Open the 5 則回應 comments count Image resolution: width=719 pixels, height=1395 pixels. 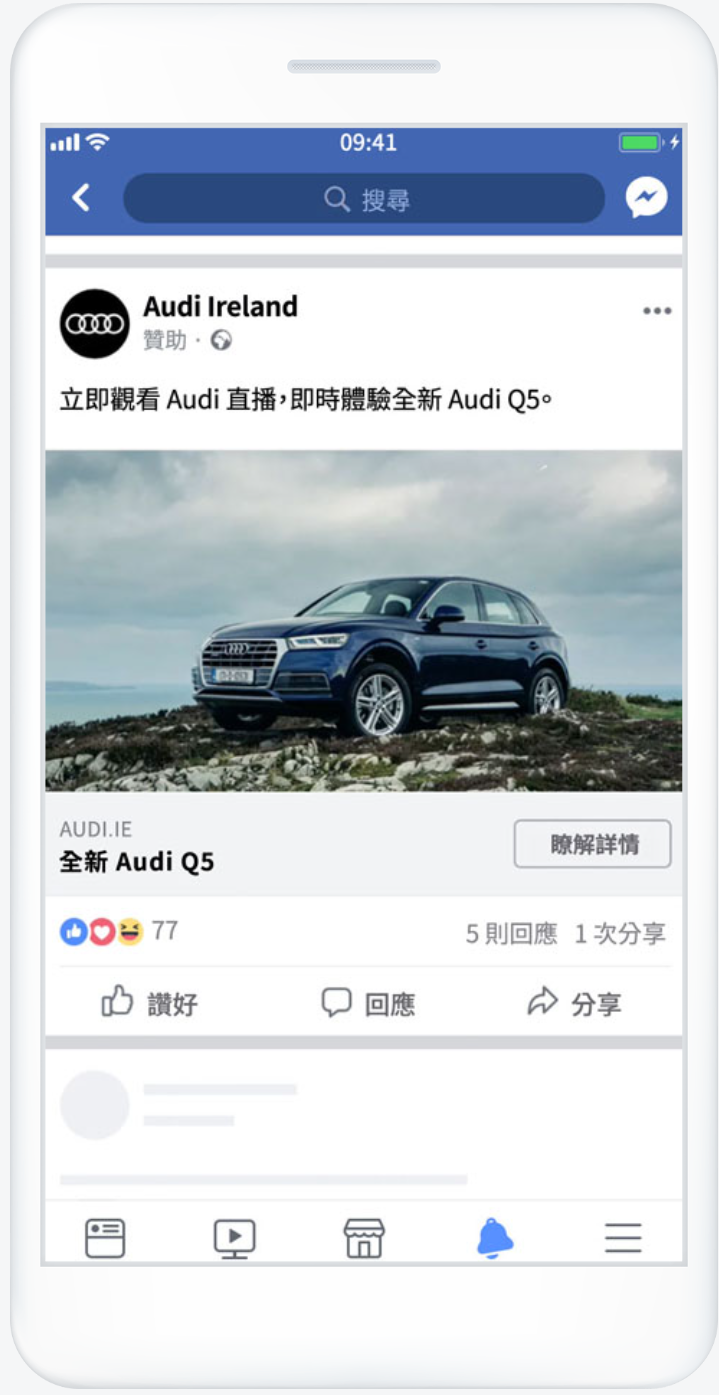[x=511, y=934]
